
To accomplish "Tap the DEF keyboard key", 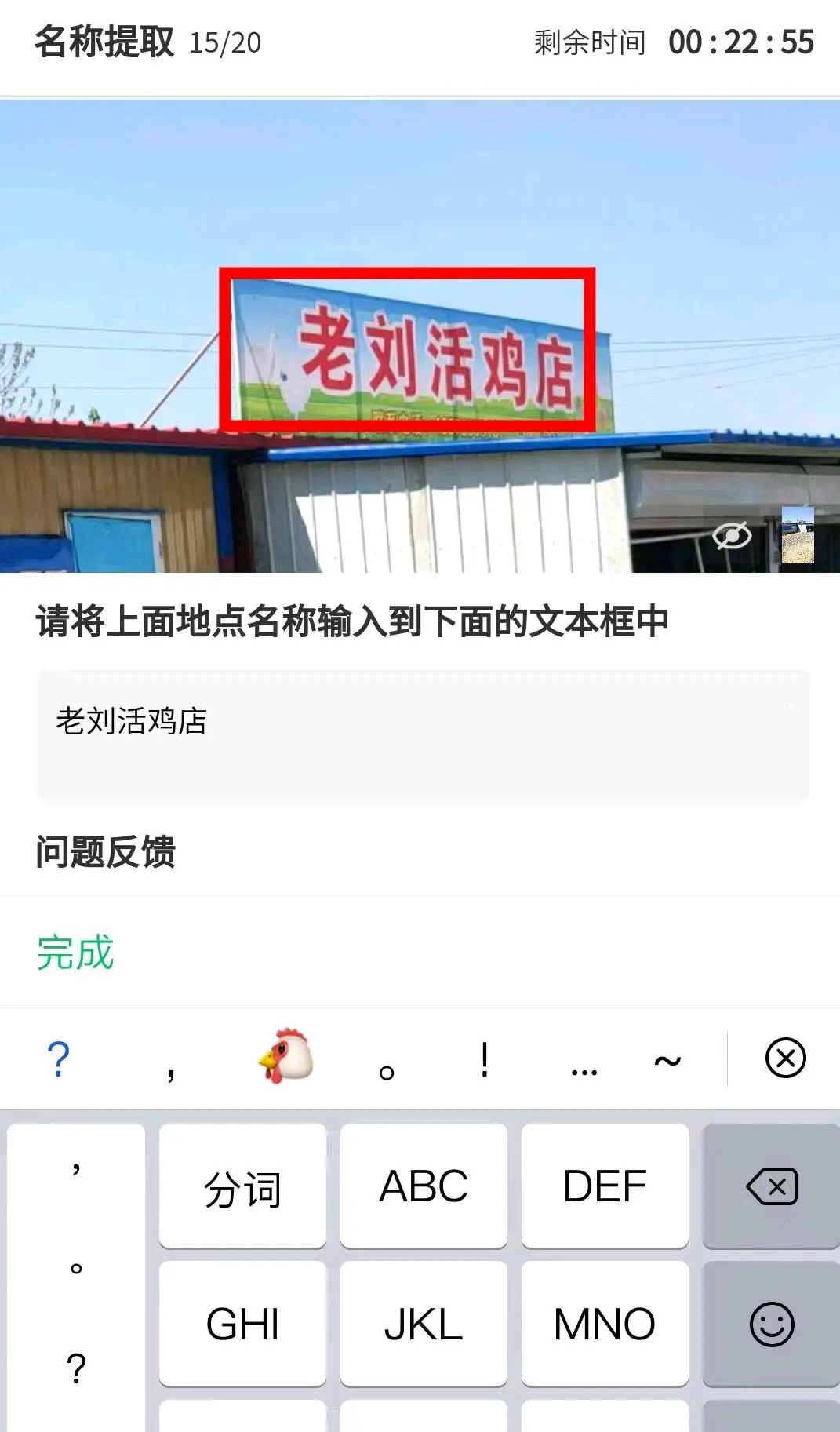I will coord(605,1186).
